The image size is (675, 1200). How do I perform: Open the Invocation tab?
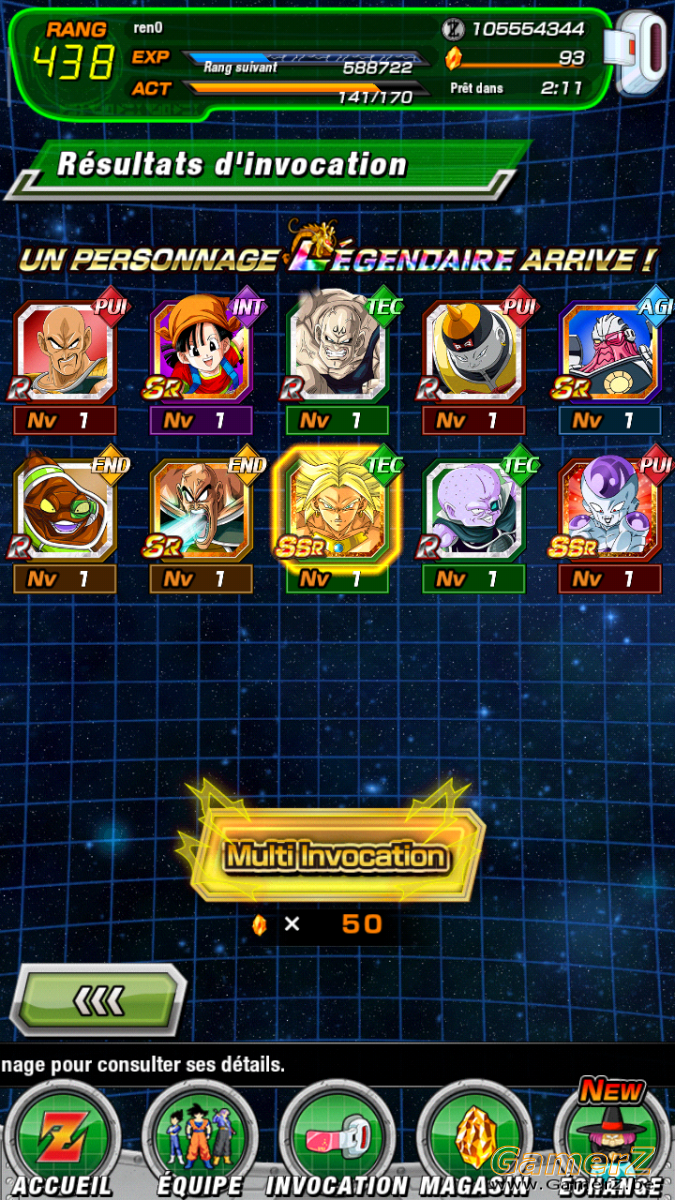tap(337, 1140)
